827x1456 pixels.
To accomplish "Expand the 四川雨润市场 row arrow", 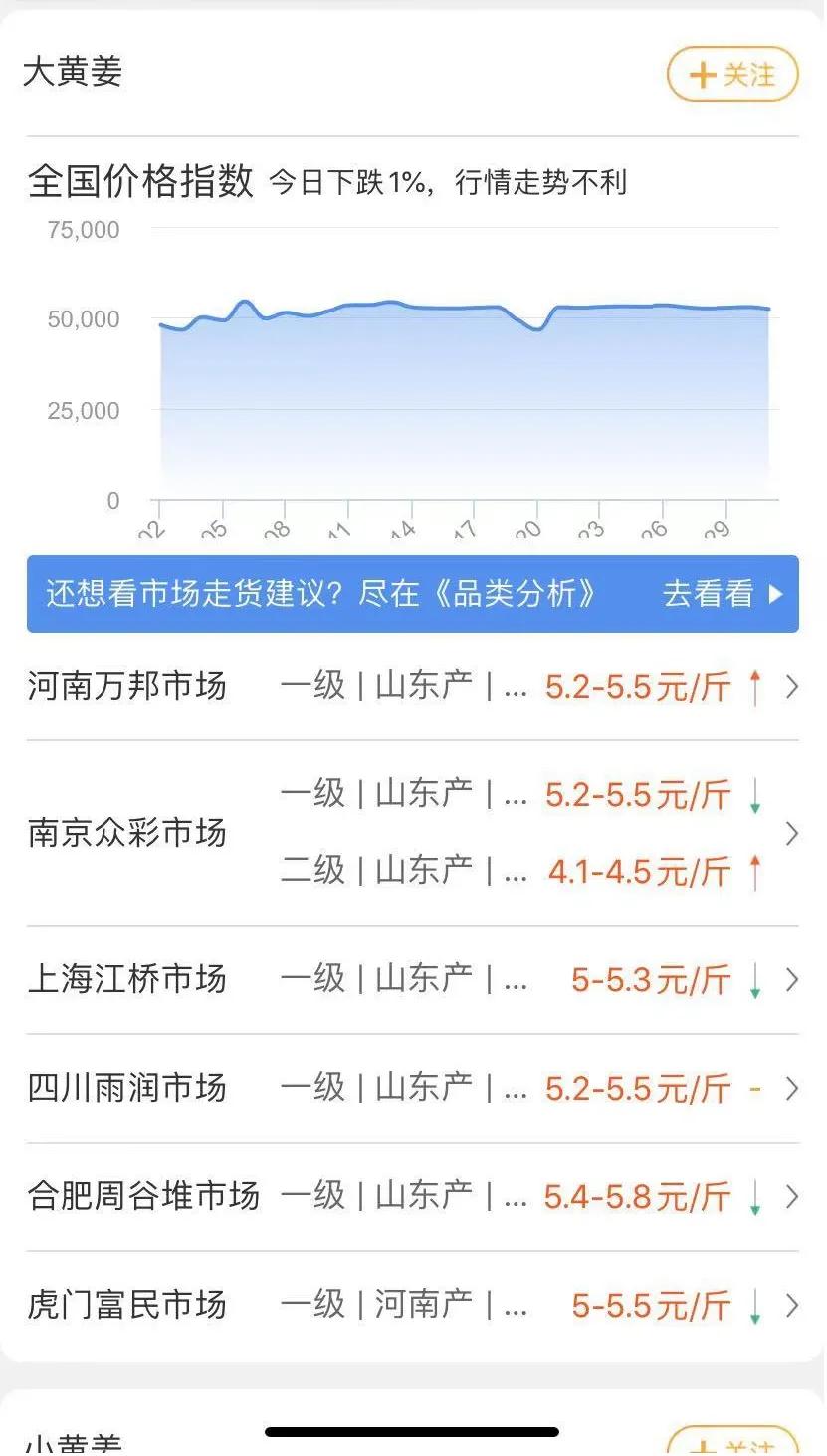I will point(791,1088).
